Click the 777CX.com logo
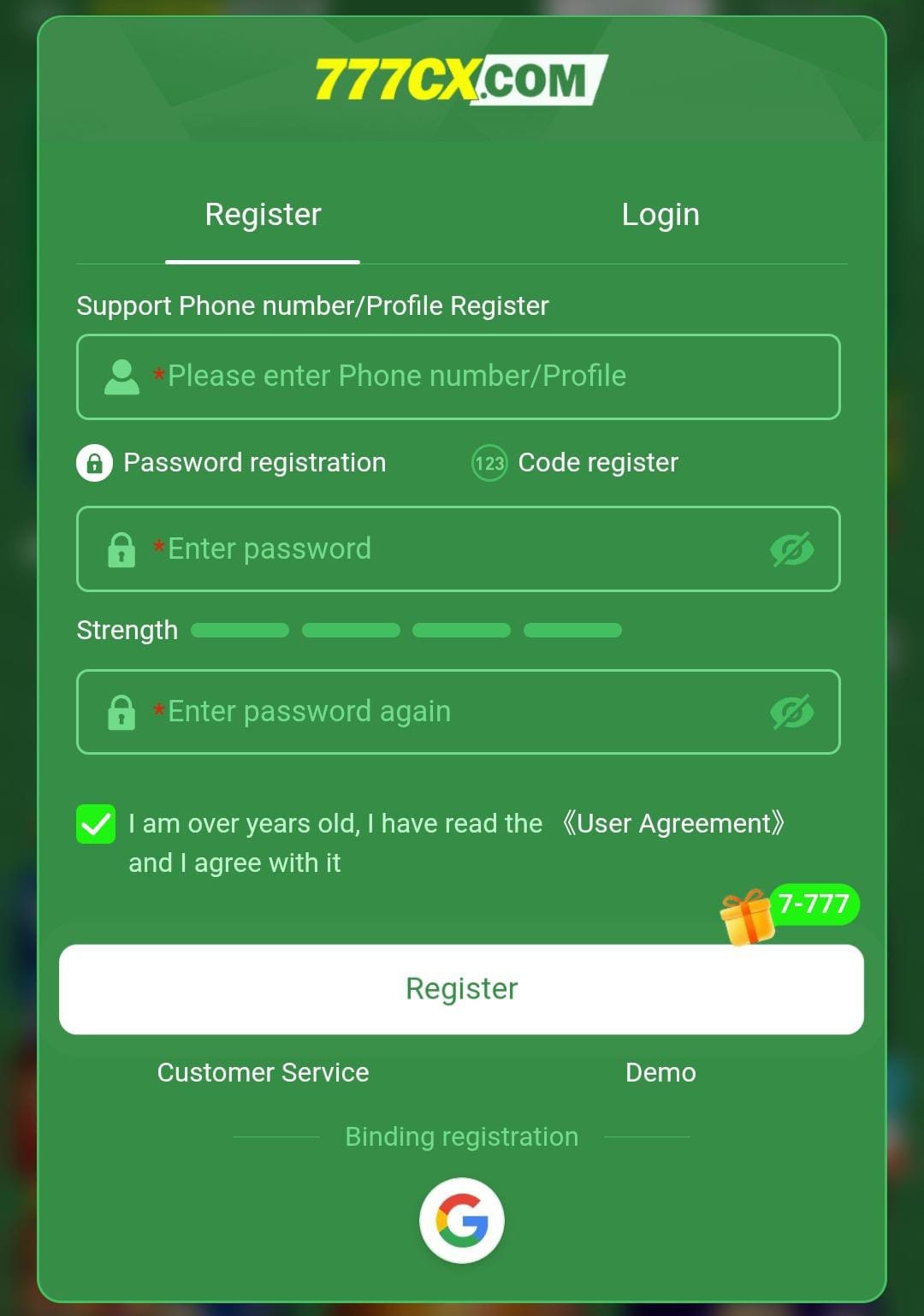 point(462,79)
